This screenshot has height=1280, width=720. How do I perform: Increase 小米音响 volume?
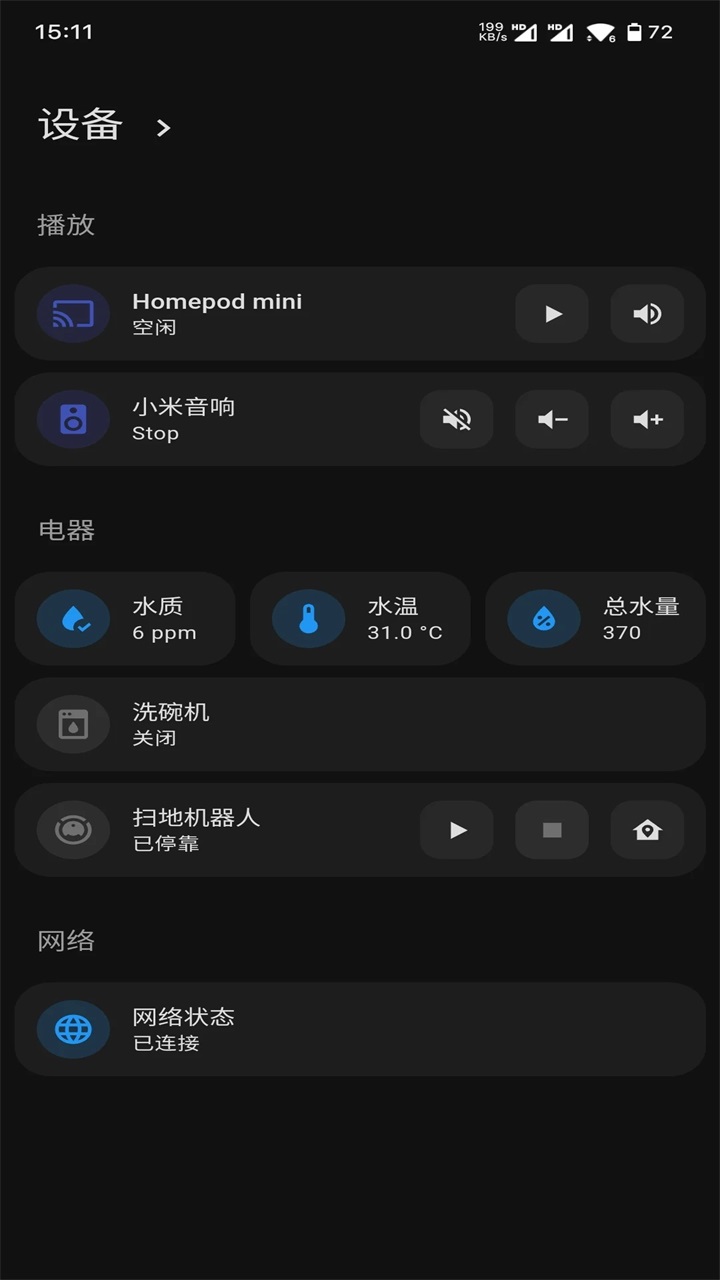tap(647, 419)
